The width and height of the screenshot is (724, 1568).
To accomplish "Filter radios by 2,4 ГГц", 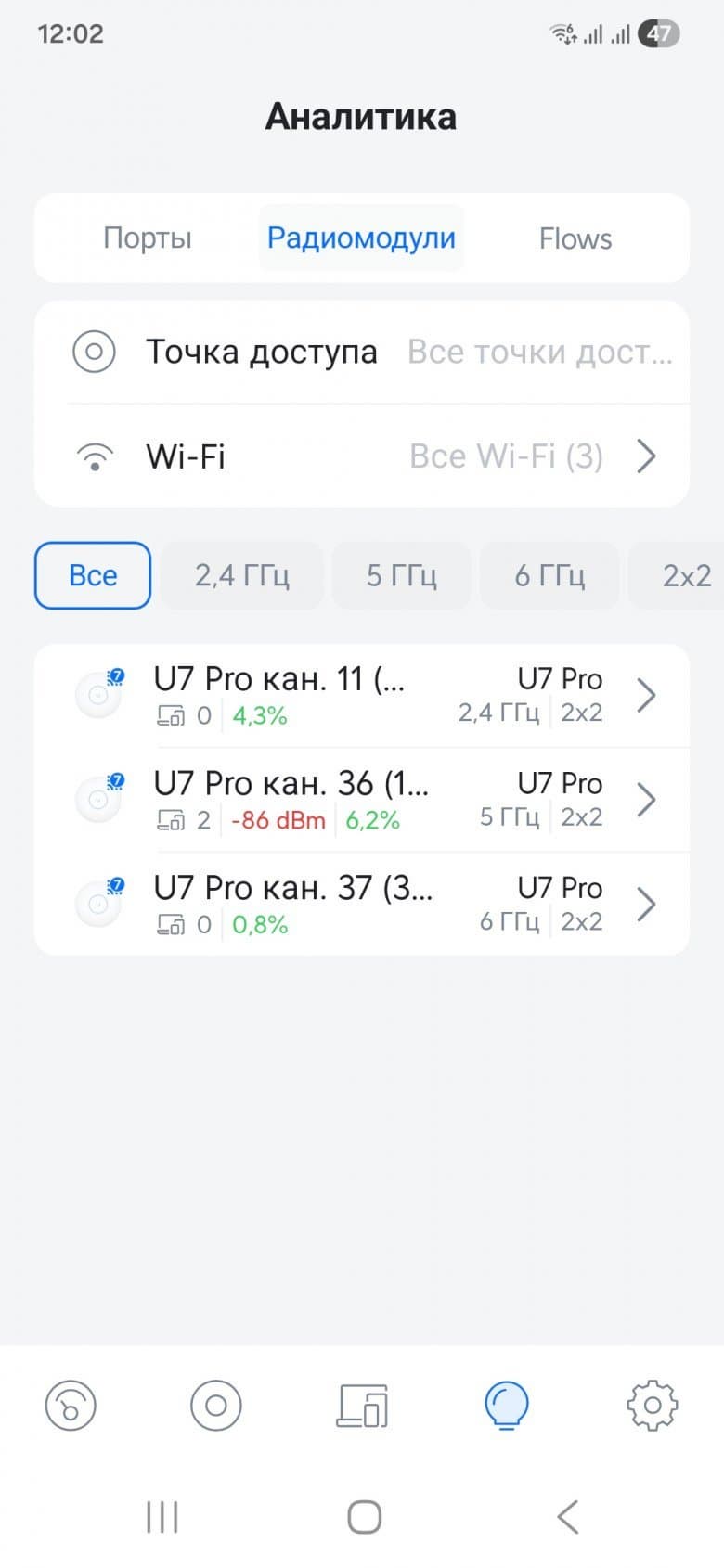I will 241,575.
